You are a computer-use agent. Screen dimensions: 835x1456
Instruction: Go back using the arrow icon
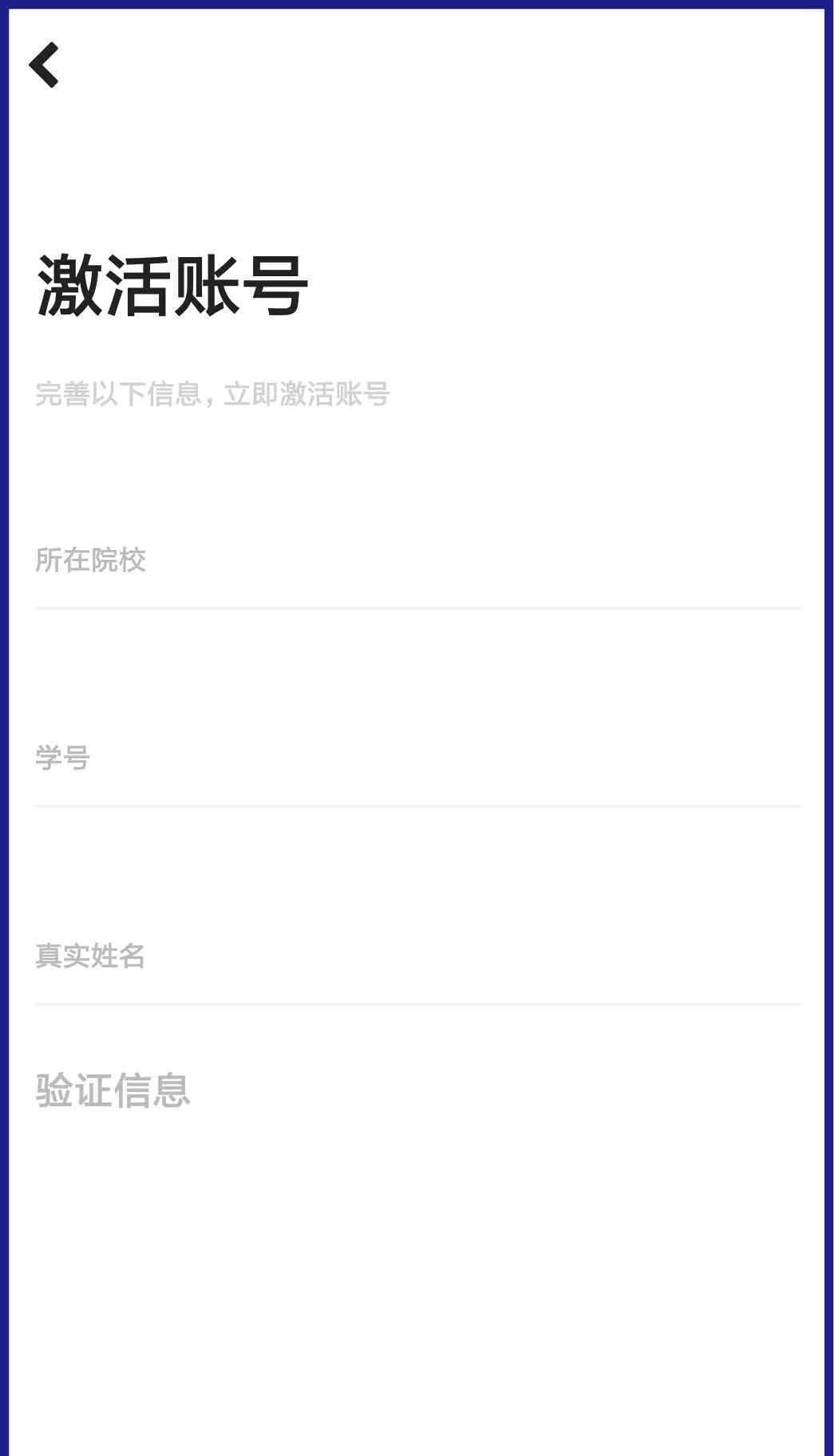[45, 65]
